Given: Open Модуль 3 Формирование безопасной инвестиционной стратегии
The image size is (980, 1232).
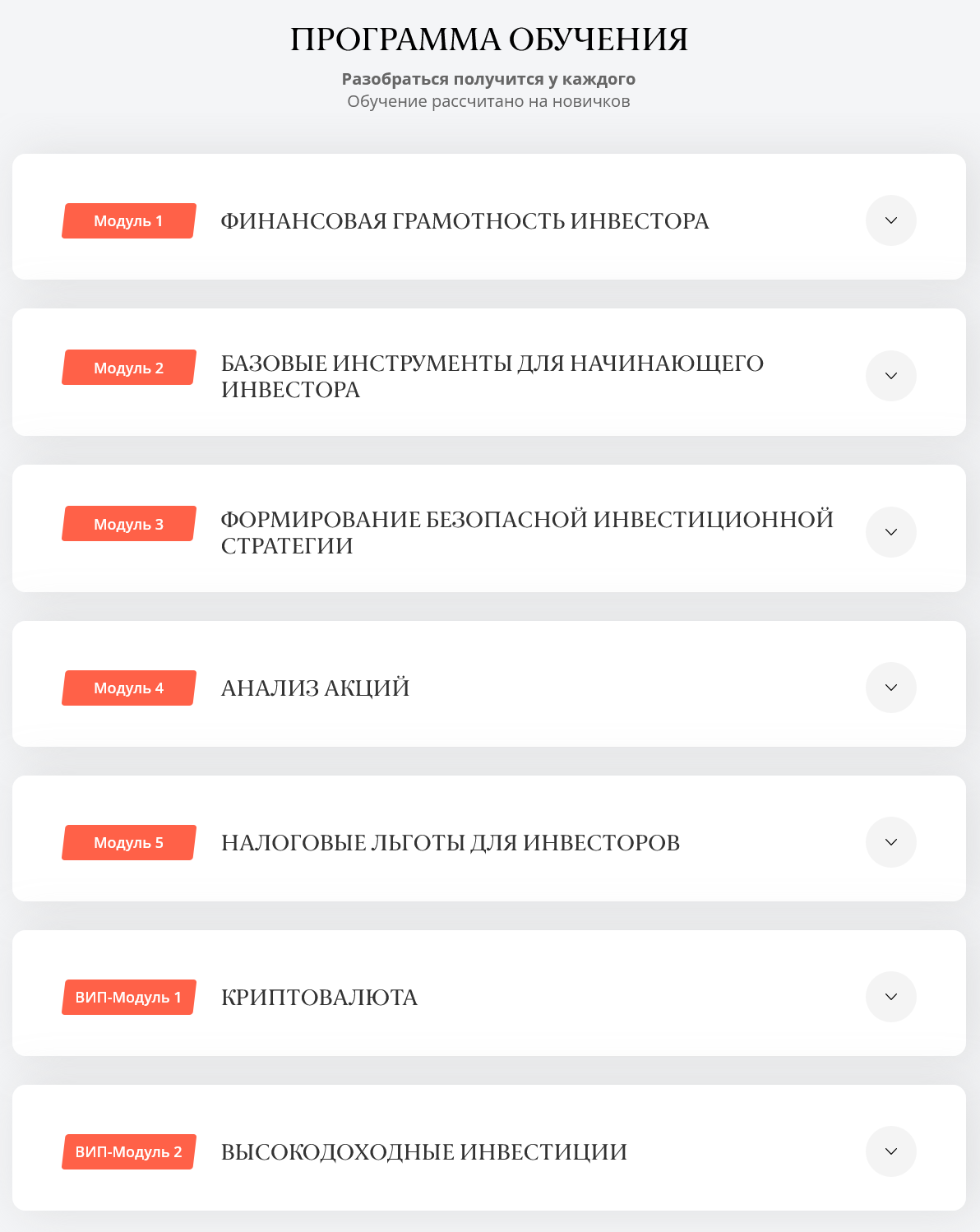Looking at the screenshot, I should coord(890,532).
